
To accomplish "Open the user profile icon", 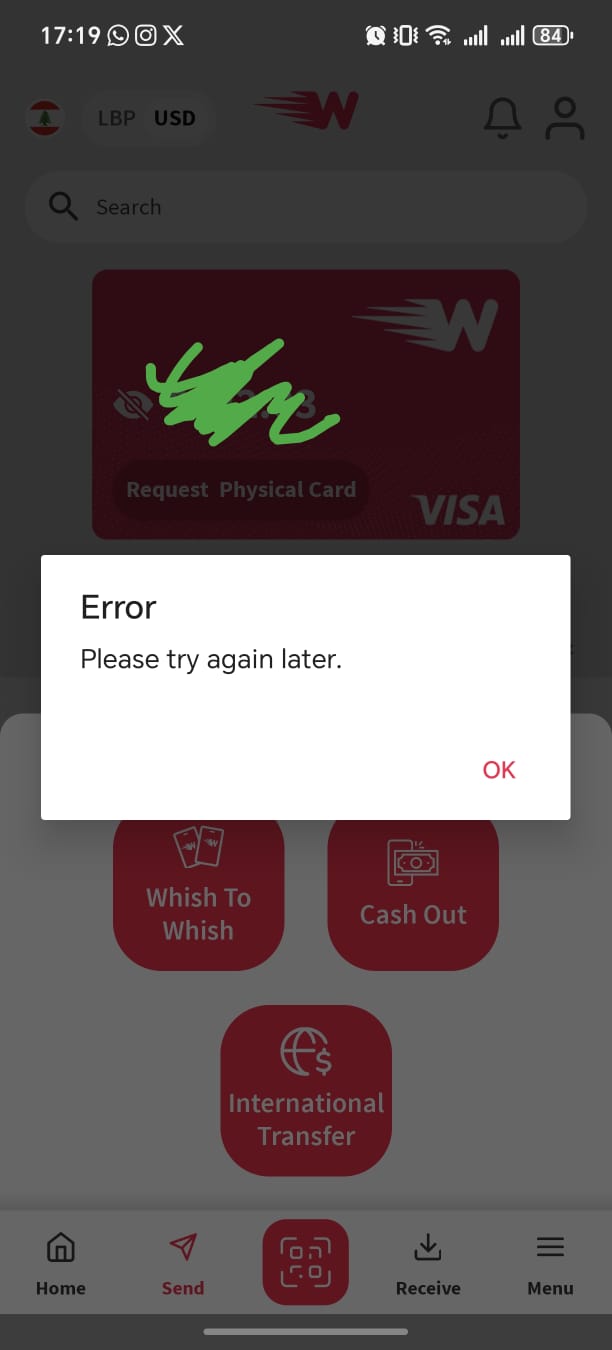I will 565,118.
